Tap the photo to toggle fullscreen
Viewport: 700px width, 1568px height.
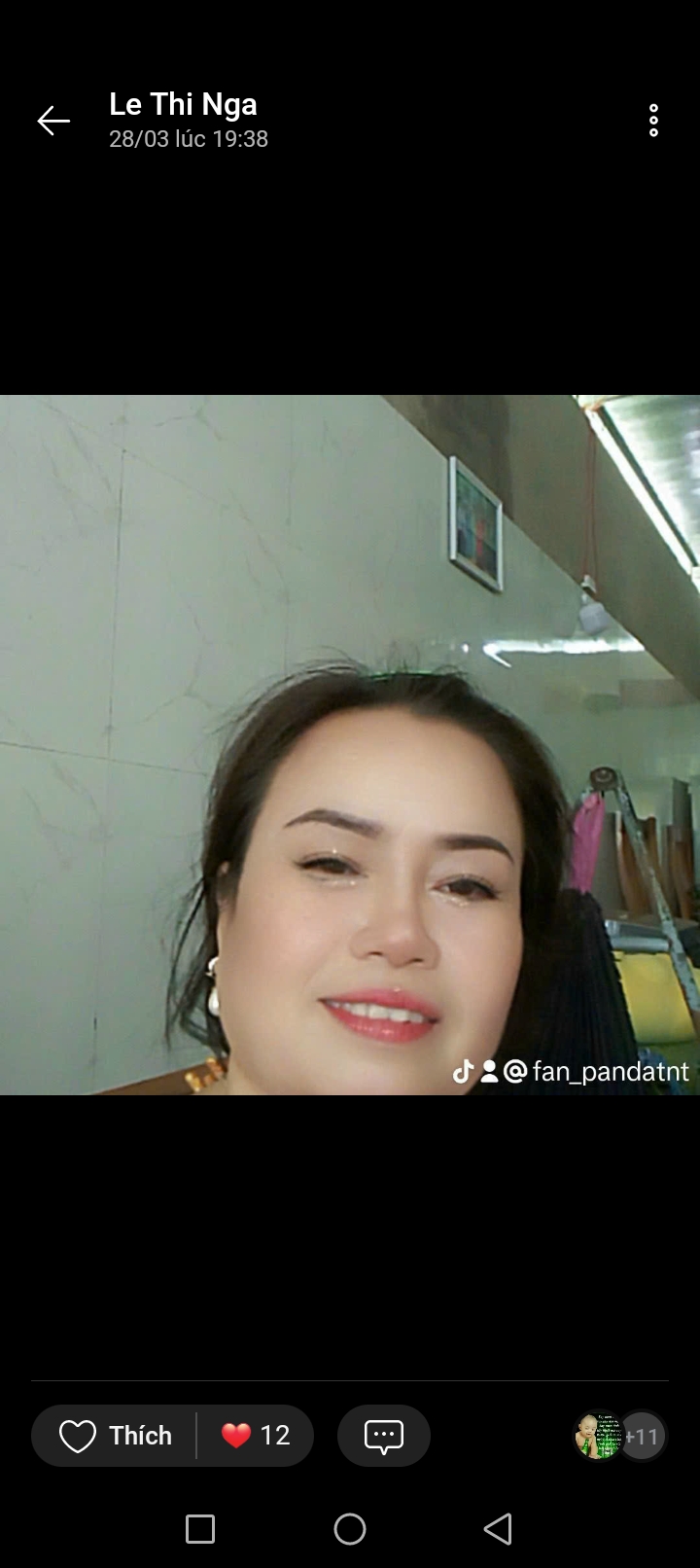coord(350,744)
